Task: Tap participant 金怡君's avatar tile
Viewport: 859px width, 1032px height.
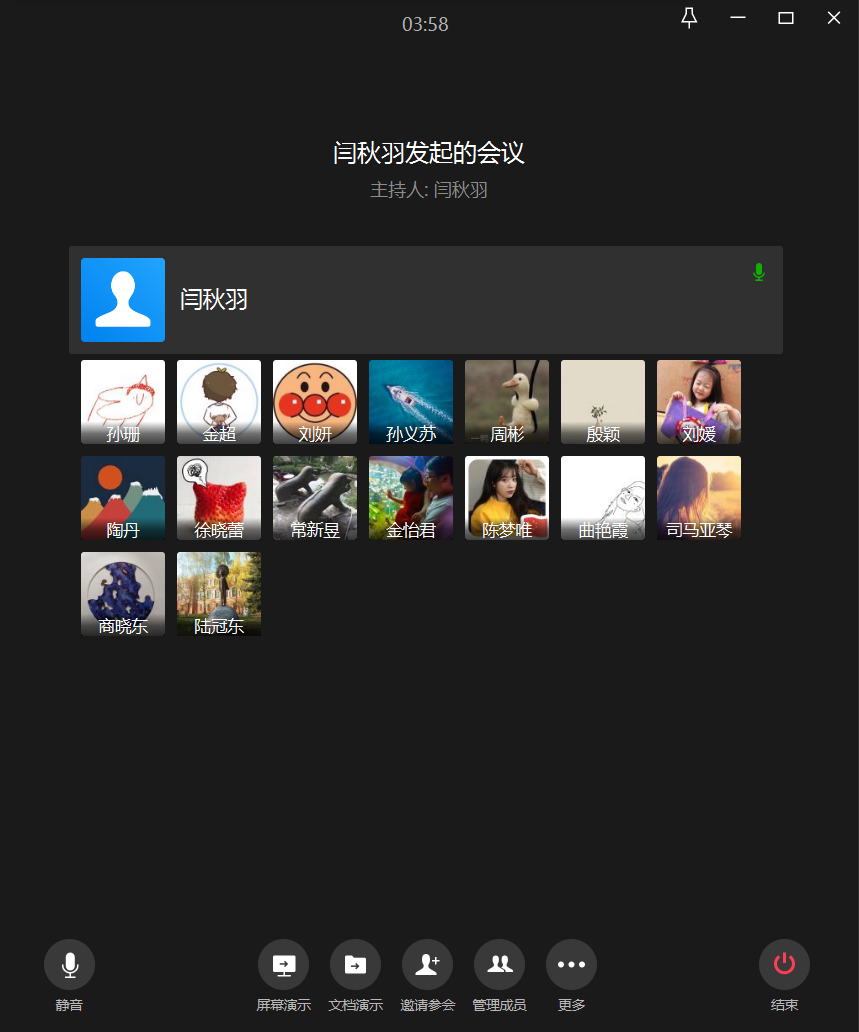Action: tap(411, 498)
